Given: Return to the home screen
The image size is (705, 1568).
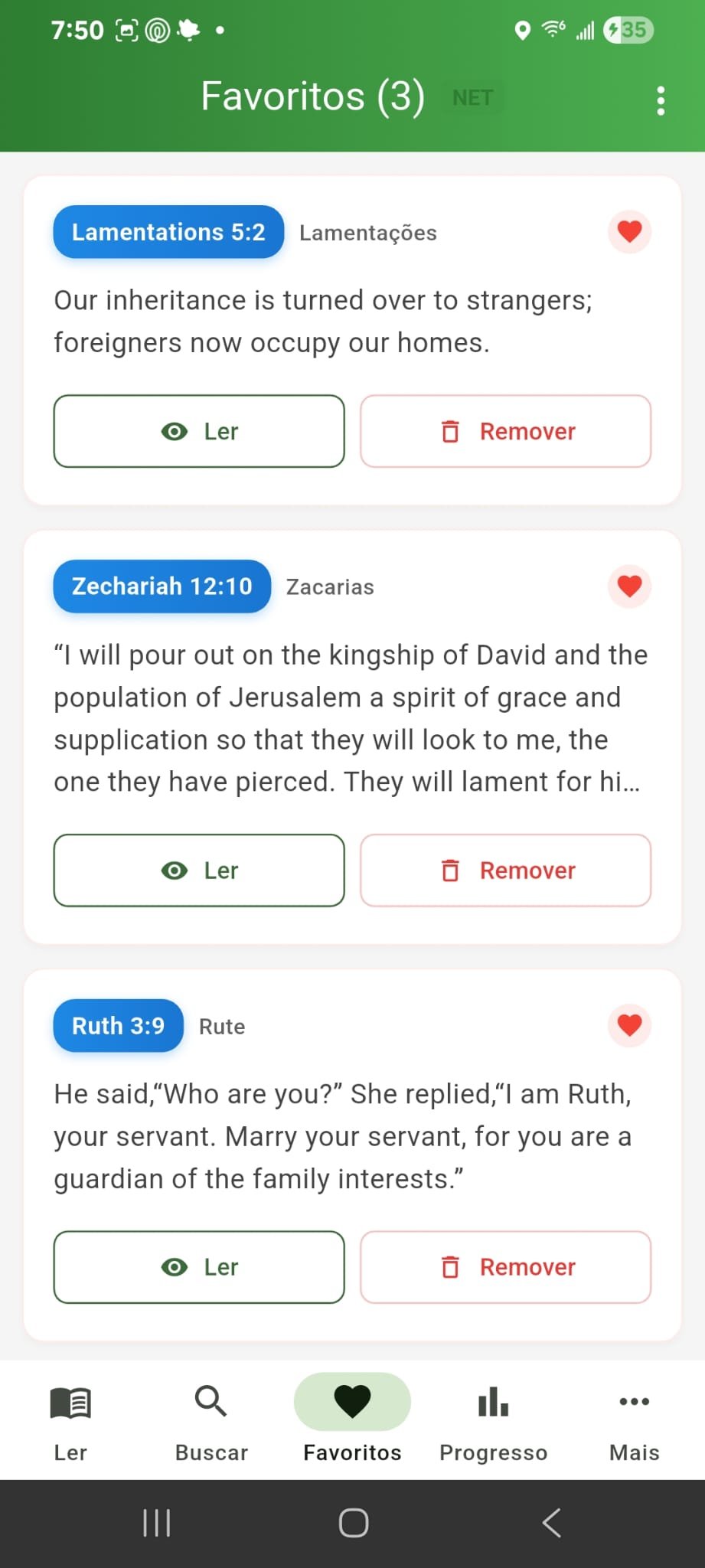Looking at the screenshot, I should coord(353,1523).
